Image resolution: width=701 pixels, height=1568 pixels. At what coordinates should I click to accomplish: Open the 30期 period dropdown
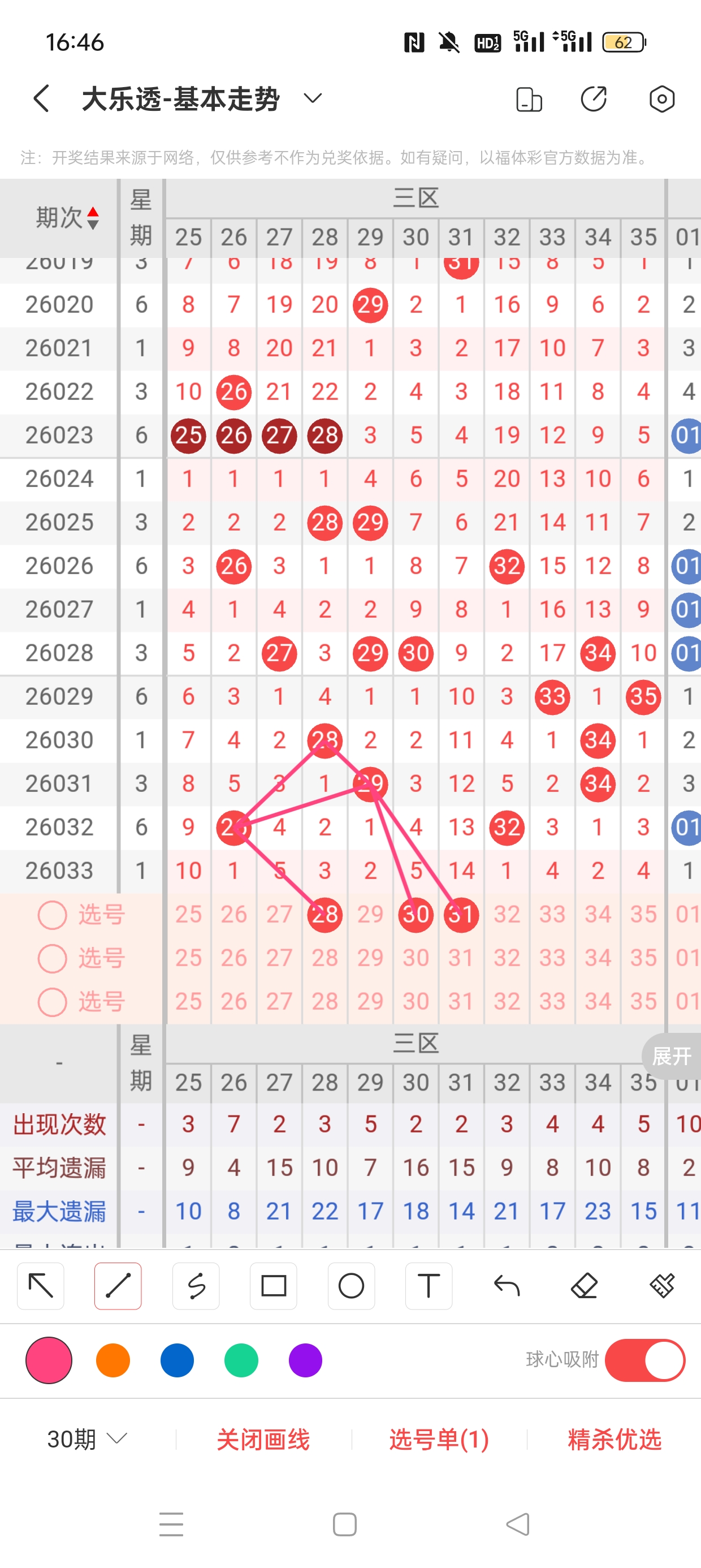click(x=87, y=1439)
